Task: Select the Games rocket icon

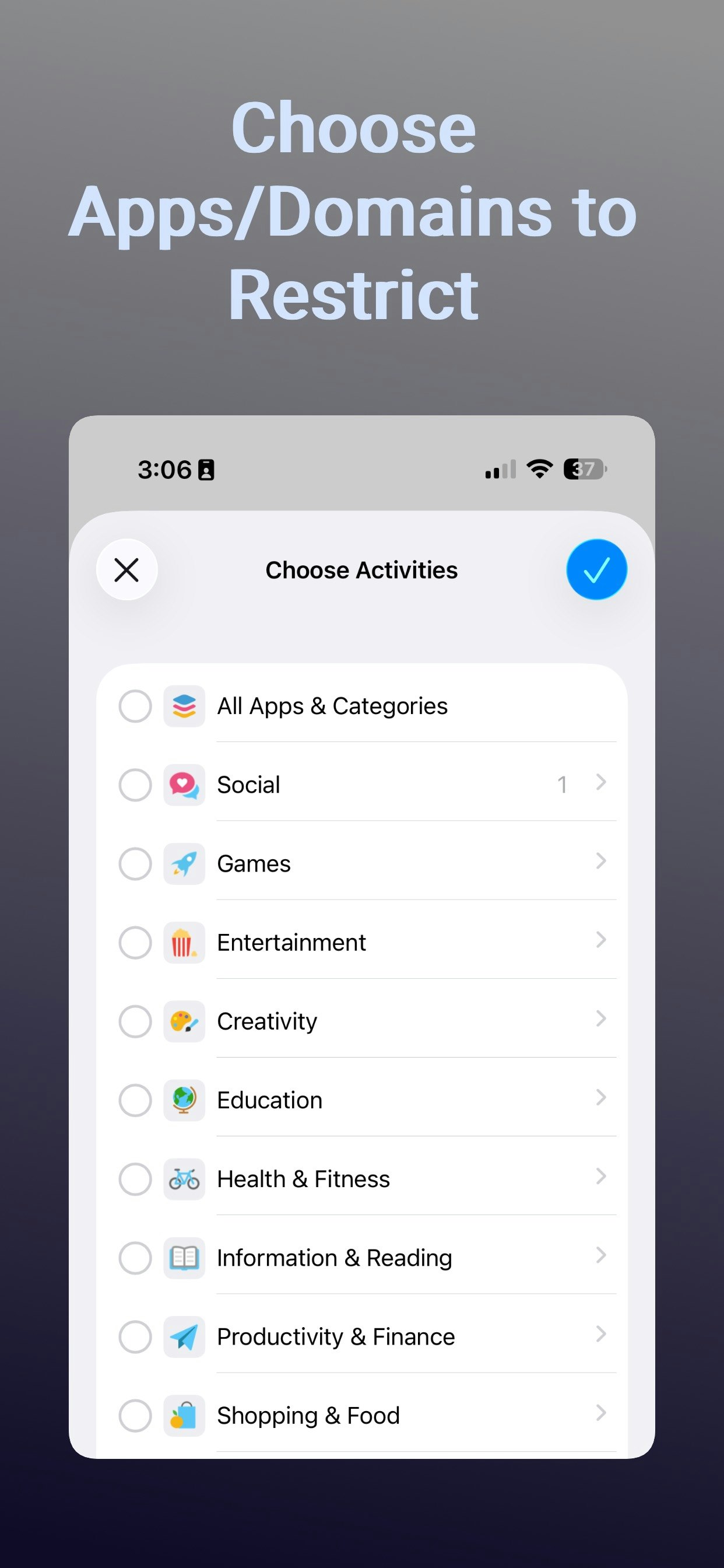Action: 183,864
